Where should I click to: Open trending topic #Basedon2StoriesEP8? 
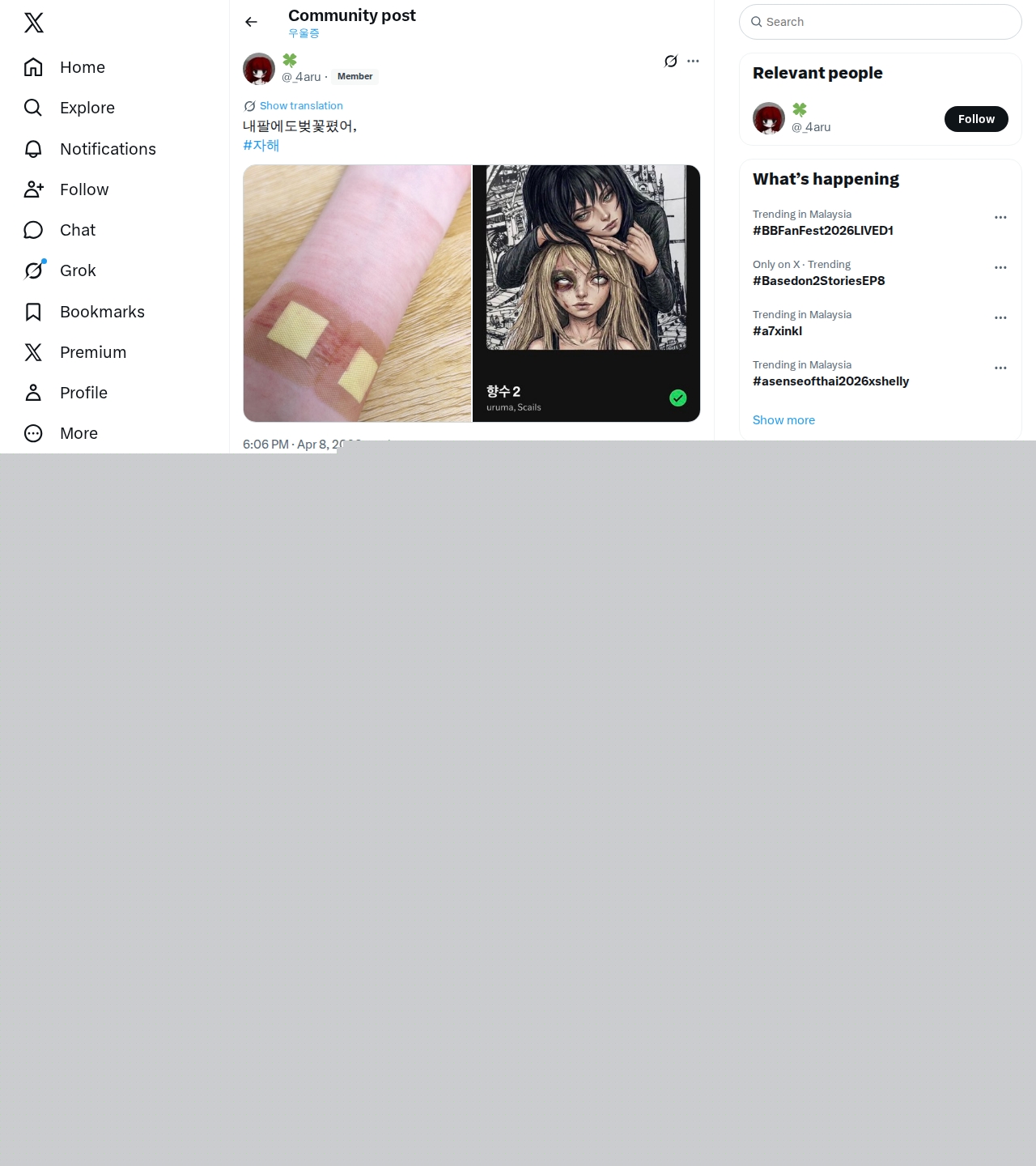(818, 281)
